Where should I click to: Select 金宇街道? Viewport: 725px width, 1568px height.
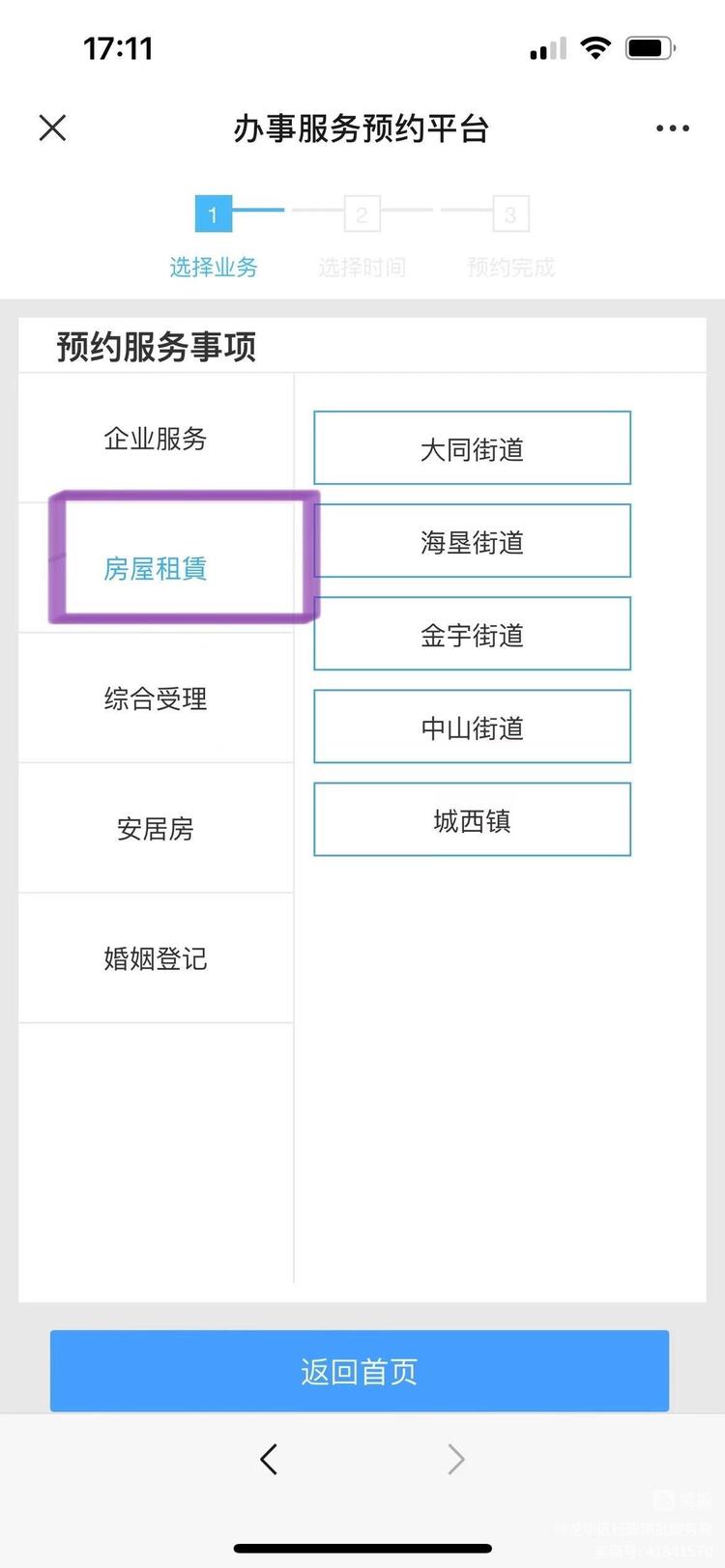pyautogui.click(x=472, y=634)
